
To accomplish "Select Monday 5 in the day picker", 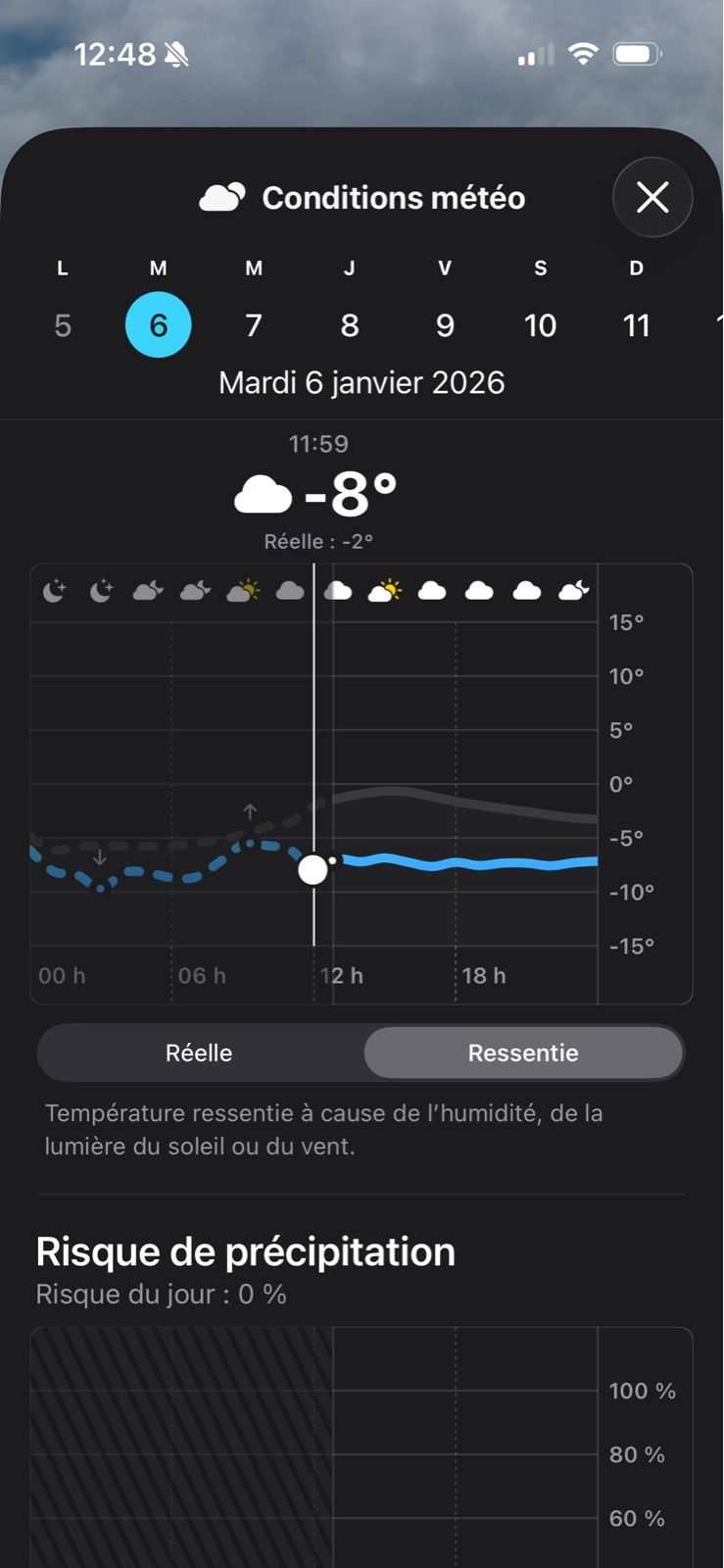I will click(x=63, y=324).
